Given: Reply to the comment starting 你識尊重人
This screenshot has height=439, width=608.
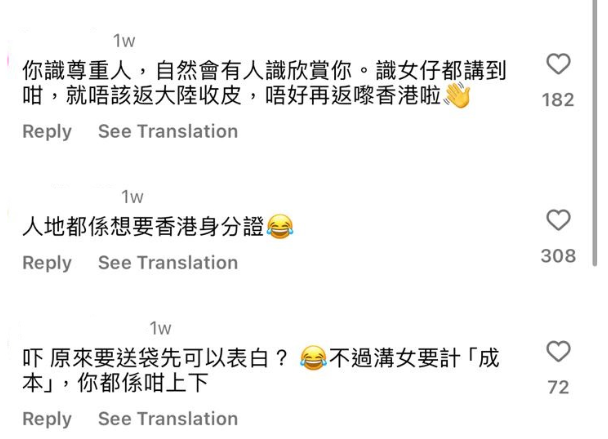Looking at the screenshot, I should tap(47, 132).
